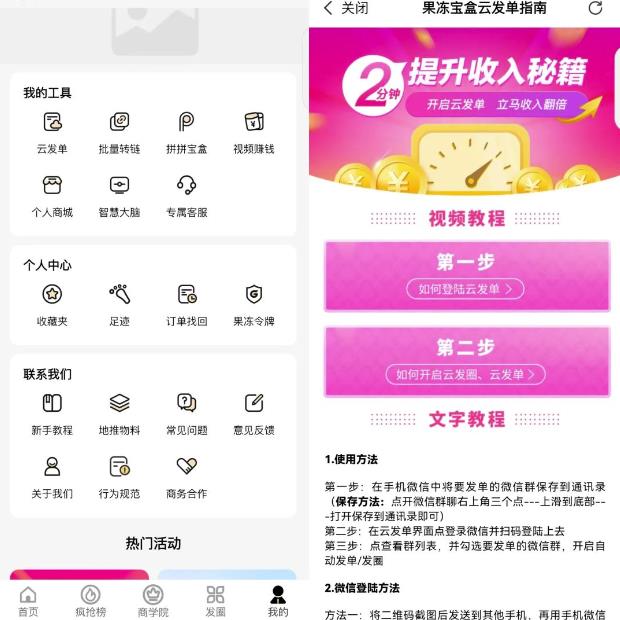Open 常见问题 FAQ
620x620 pixels.
186,413
